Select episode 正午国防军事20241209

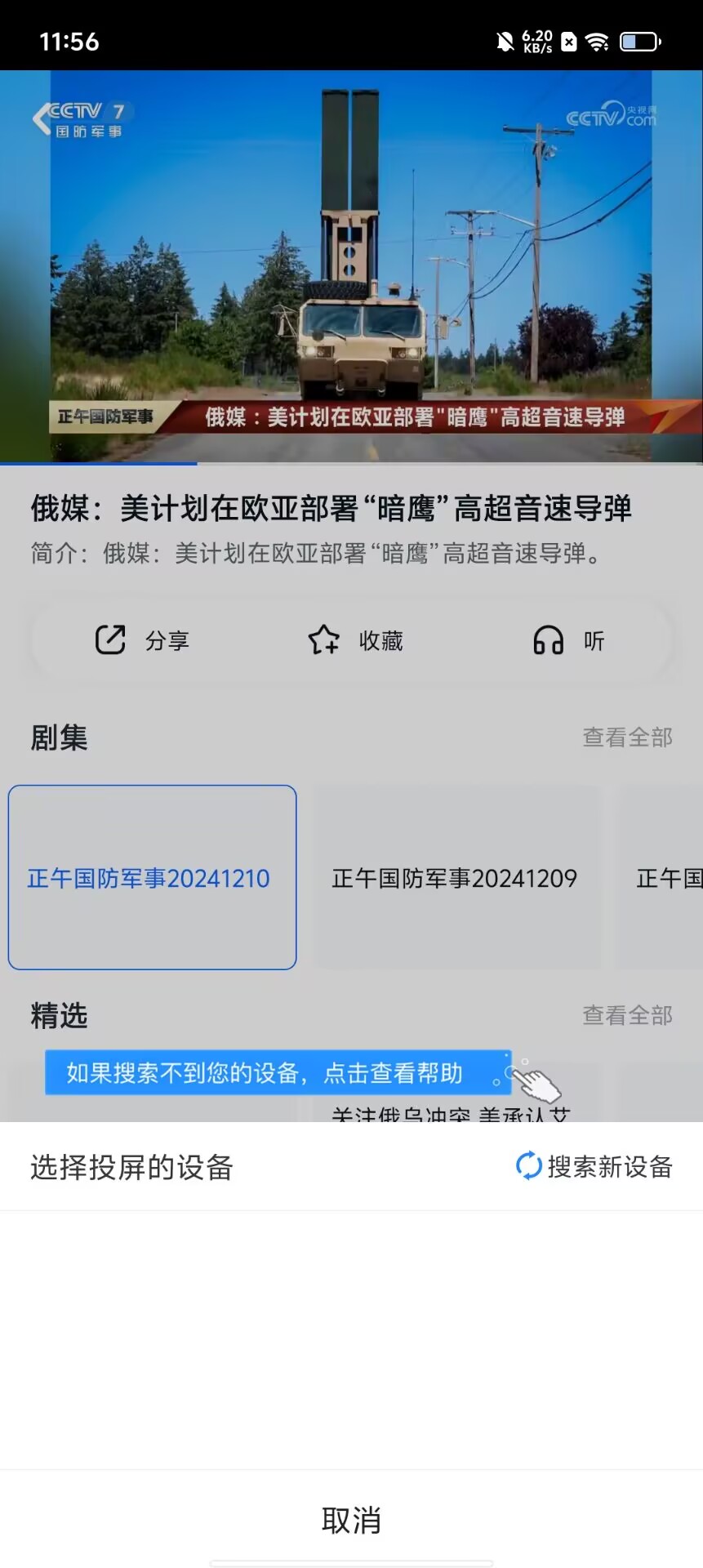pos(454,878)
